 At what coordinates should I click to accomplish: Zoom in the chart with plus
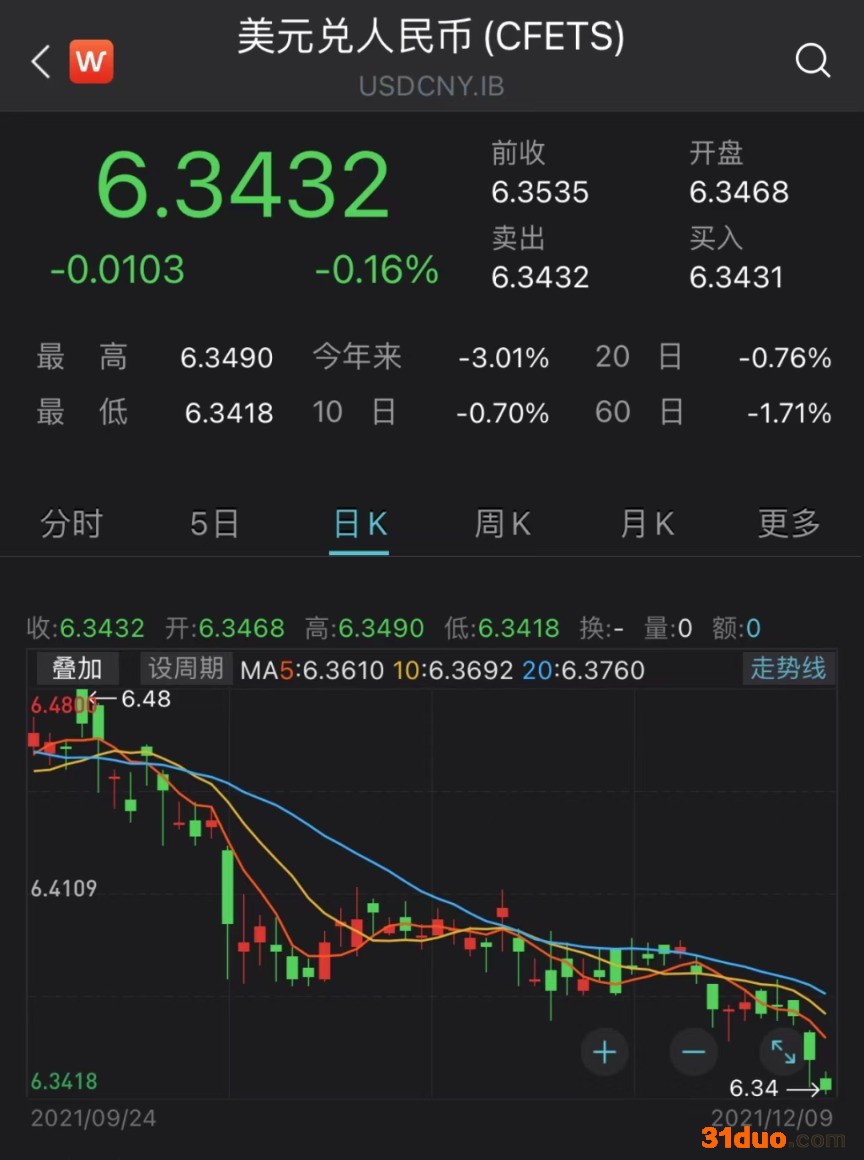pos(605,1052)
